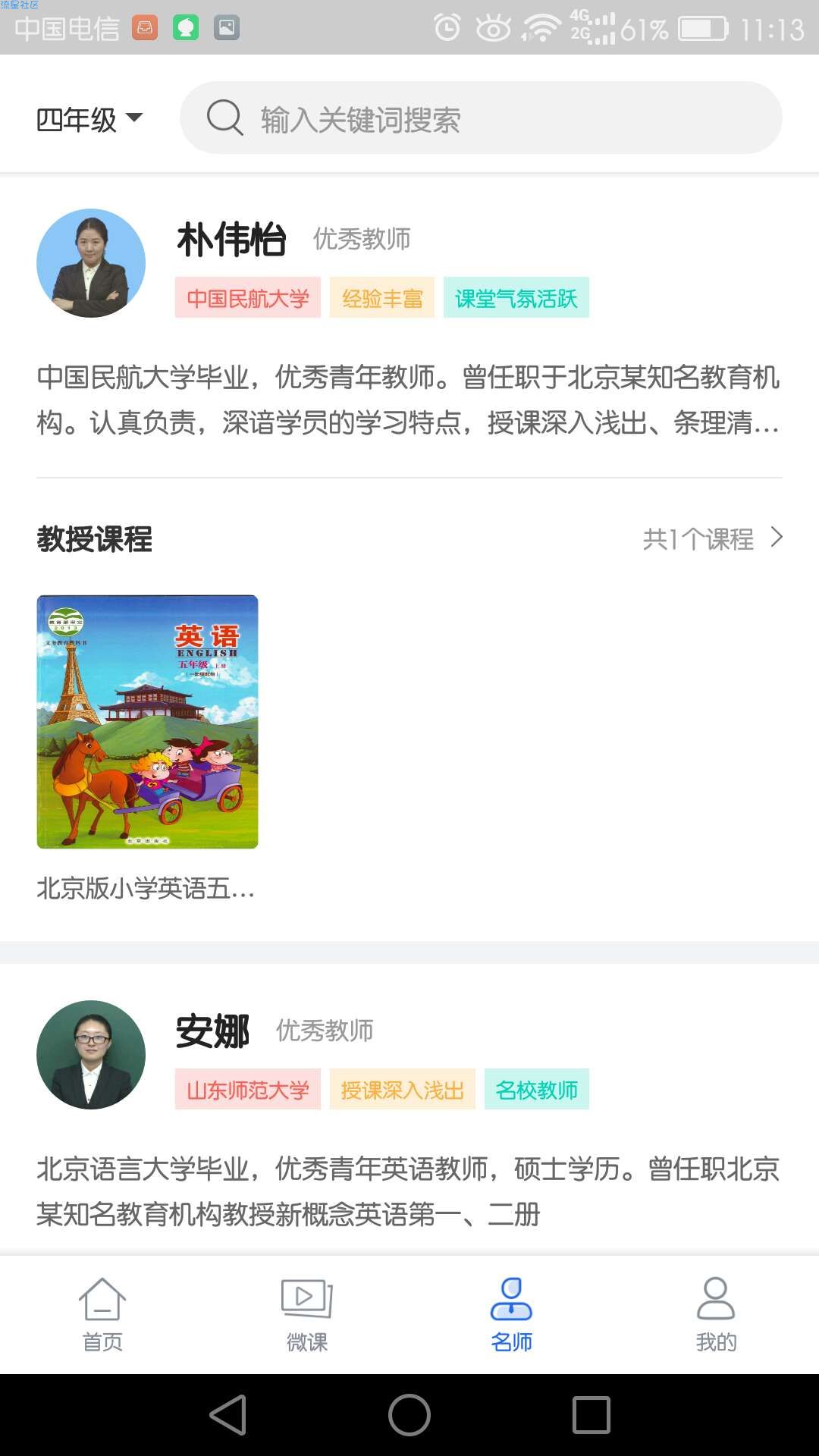Image resolution: width=819 pixels, height=1456 pixels.
Task: Tap the keyword search box
Action: [481, 119]
